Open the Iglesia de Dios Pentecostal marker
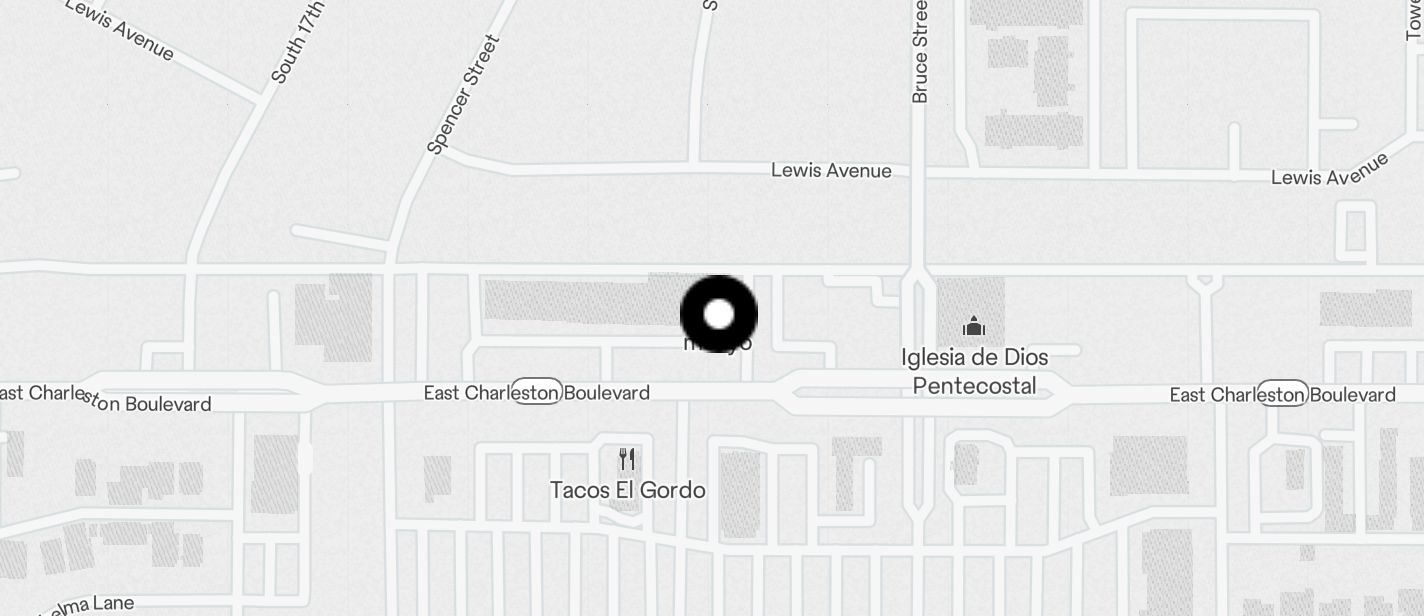 point(974,326)
